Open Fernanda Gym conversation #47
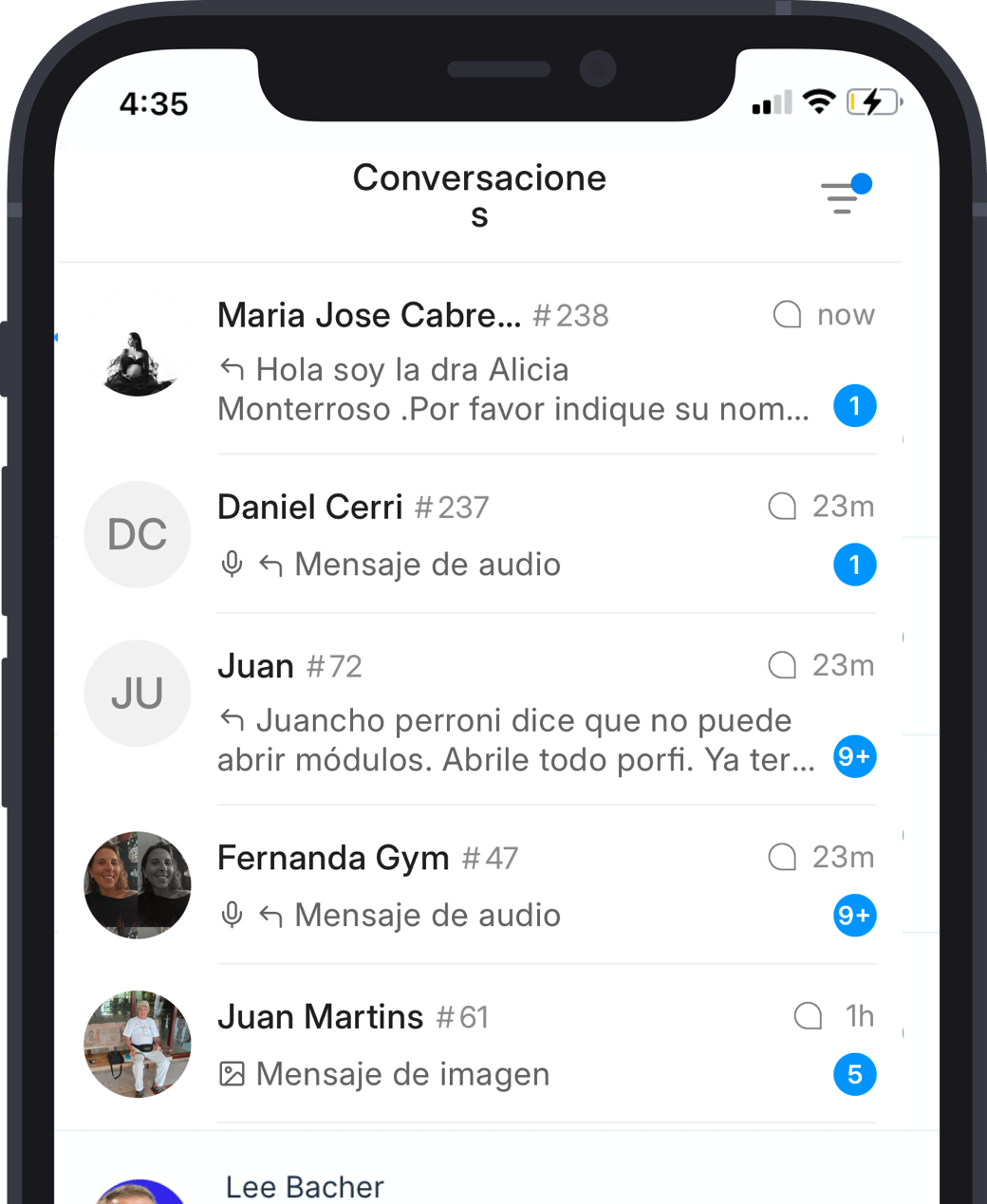 click(512, 885)
